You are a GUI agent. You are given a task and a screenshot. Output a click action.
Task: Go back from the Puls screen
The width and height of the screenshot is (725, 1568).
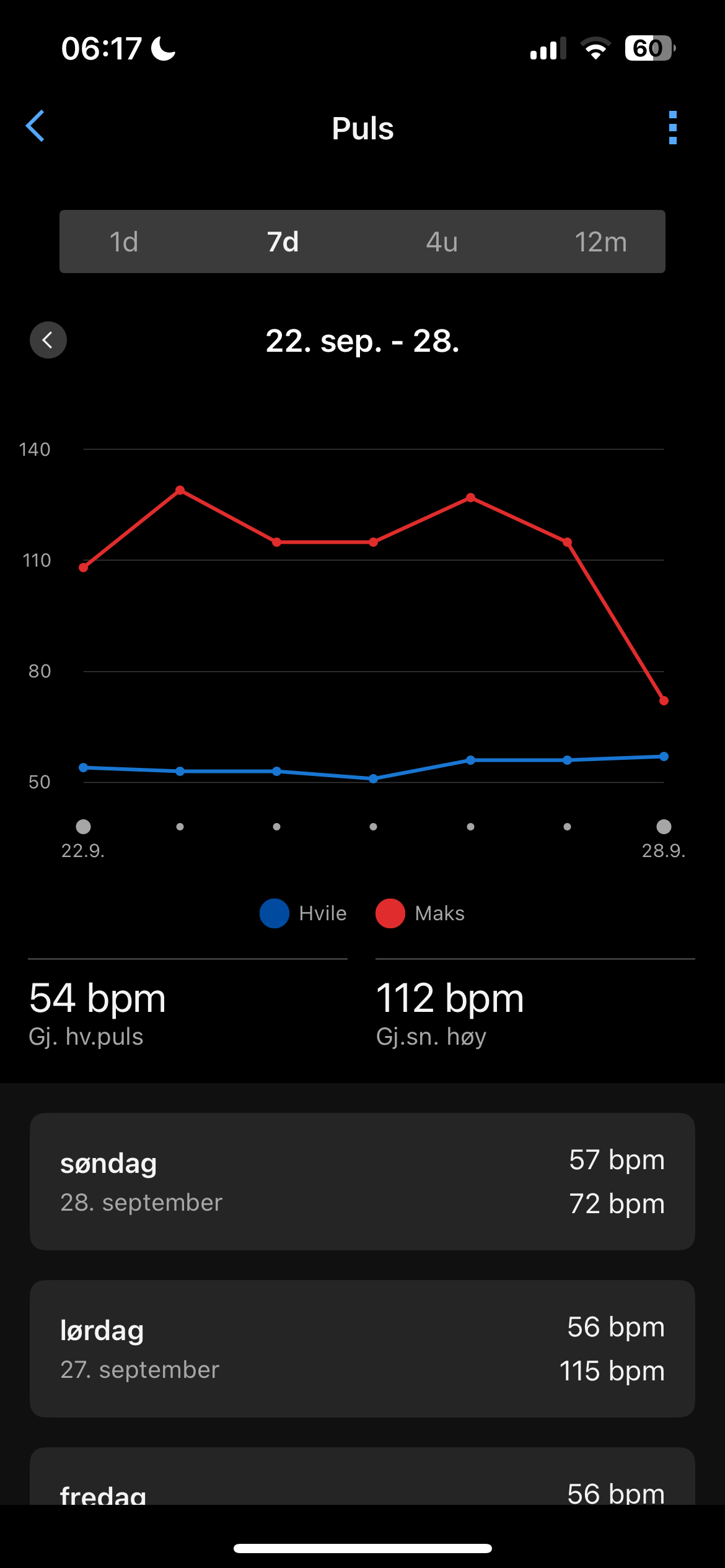35,126
